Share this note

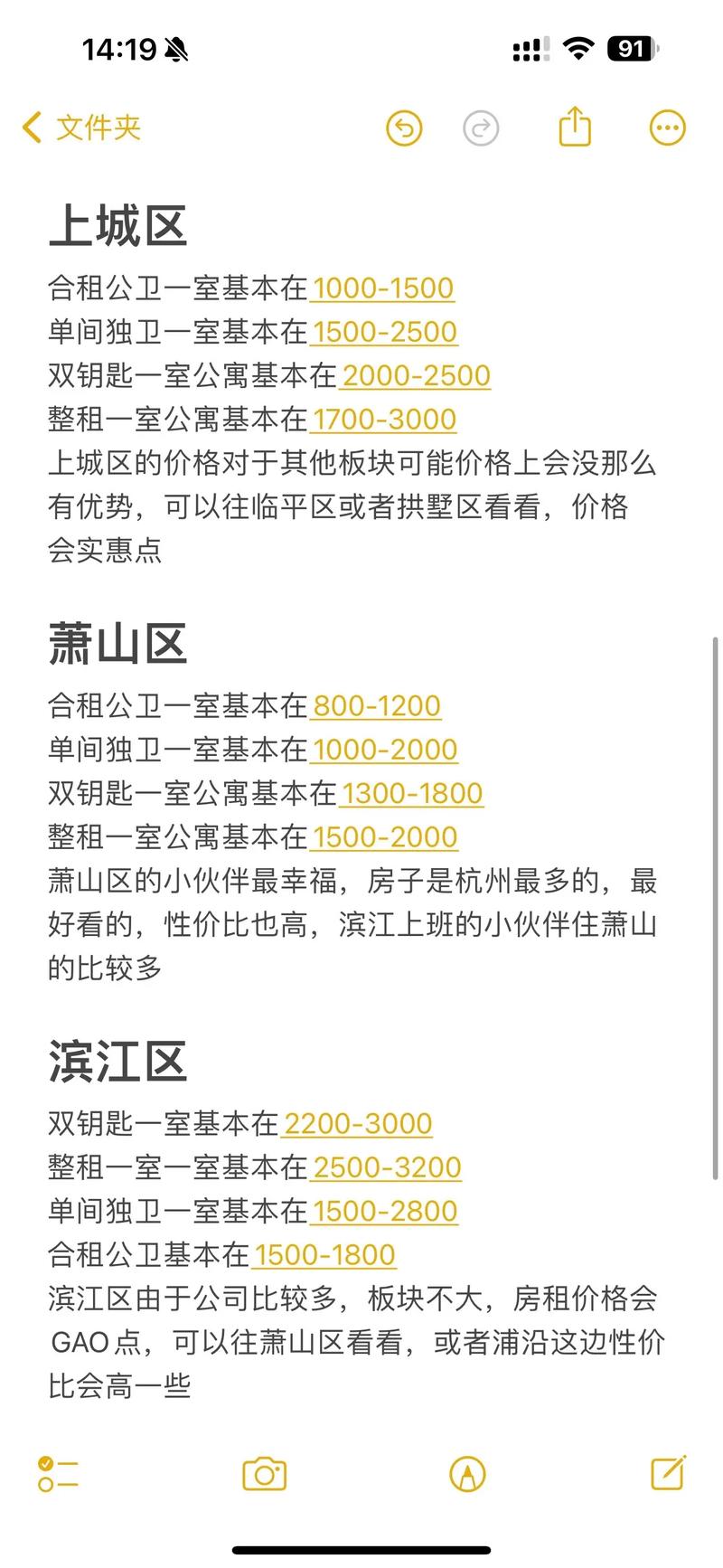pos(575,127)
